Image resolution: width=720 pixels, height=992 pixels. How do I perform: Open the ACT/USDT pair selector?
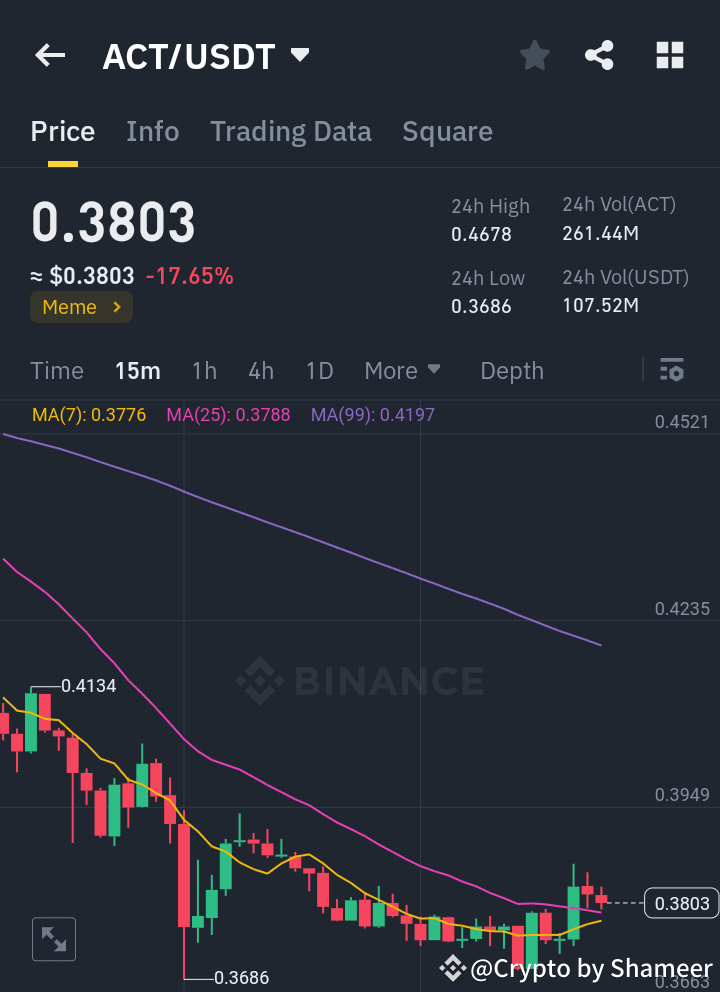point(207,56)
